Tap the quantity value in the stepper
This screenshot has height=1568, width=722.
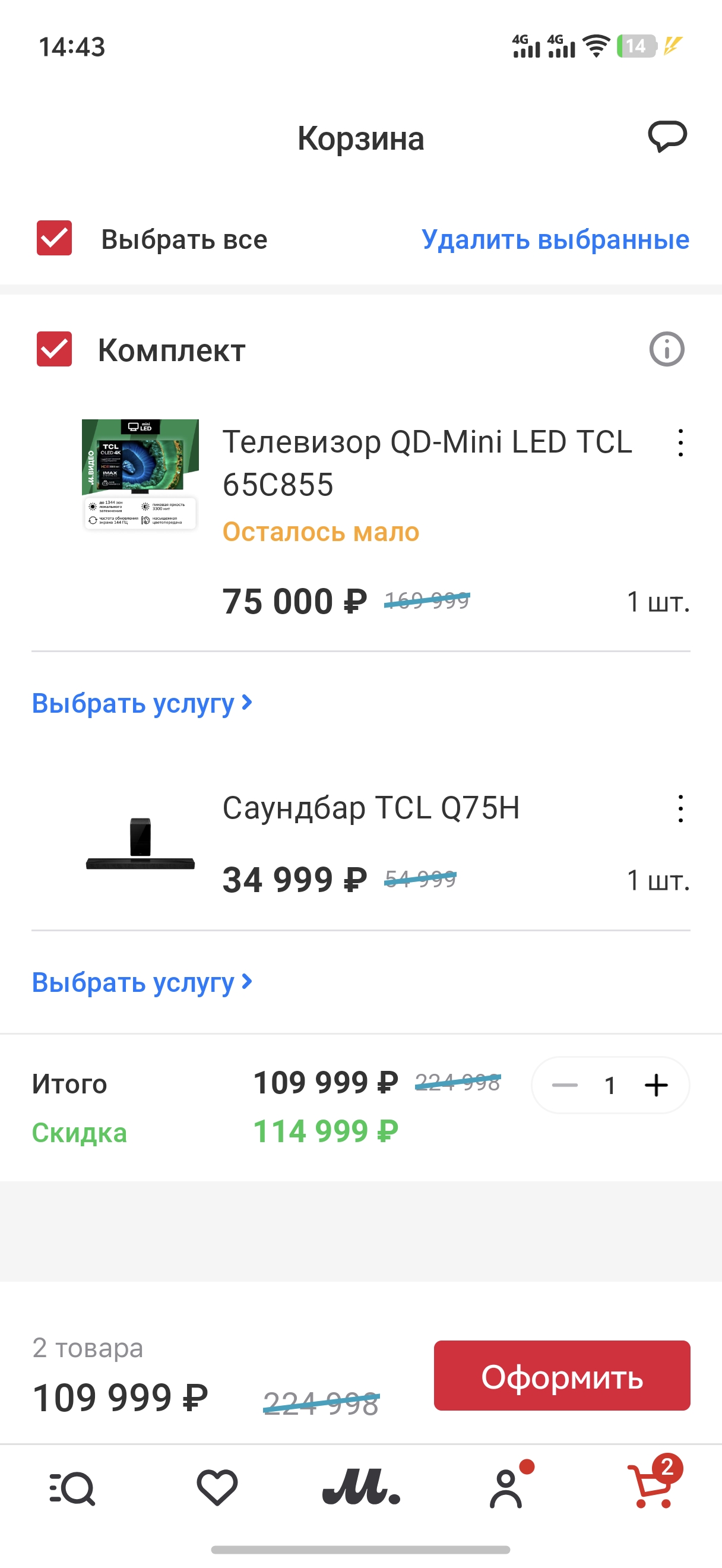610,1085
